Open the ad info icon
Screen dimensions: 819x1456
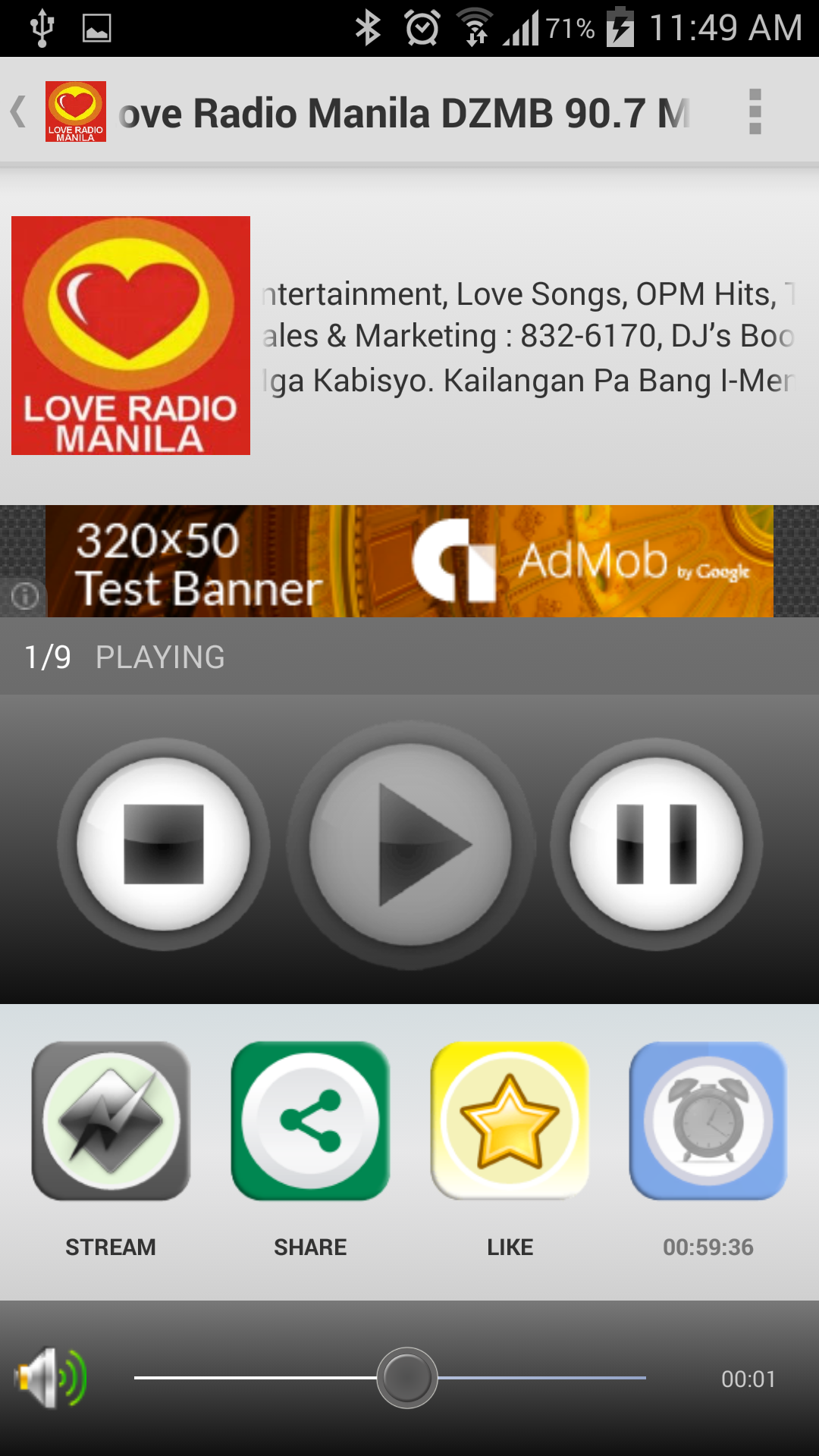(24, 596)
